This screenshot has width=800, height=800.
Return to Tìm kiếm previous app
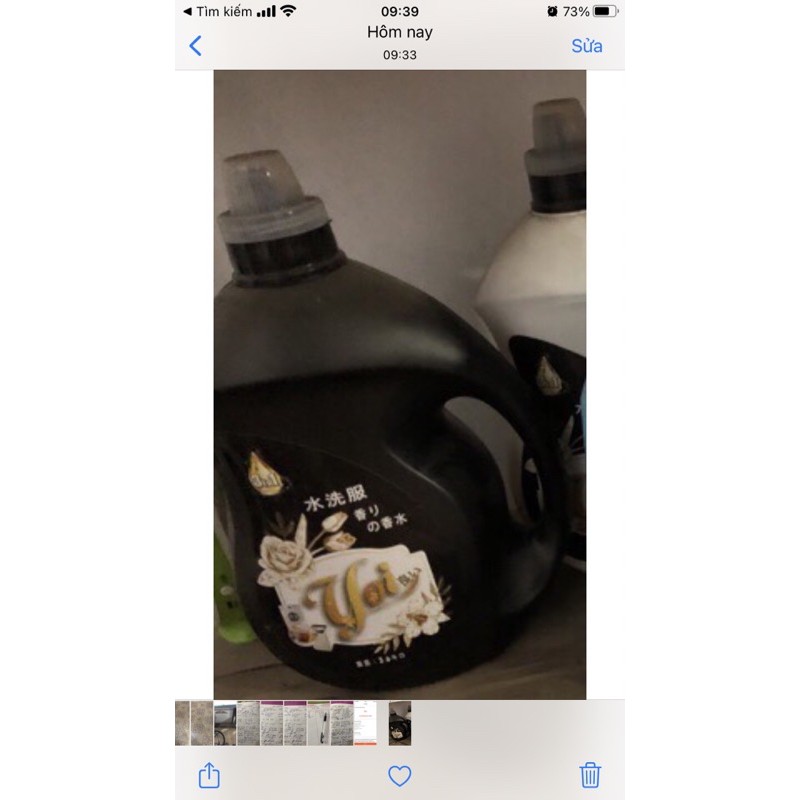point(216,11)
